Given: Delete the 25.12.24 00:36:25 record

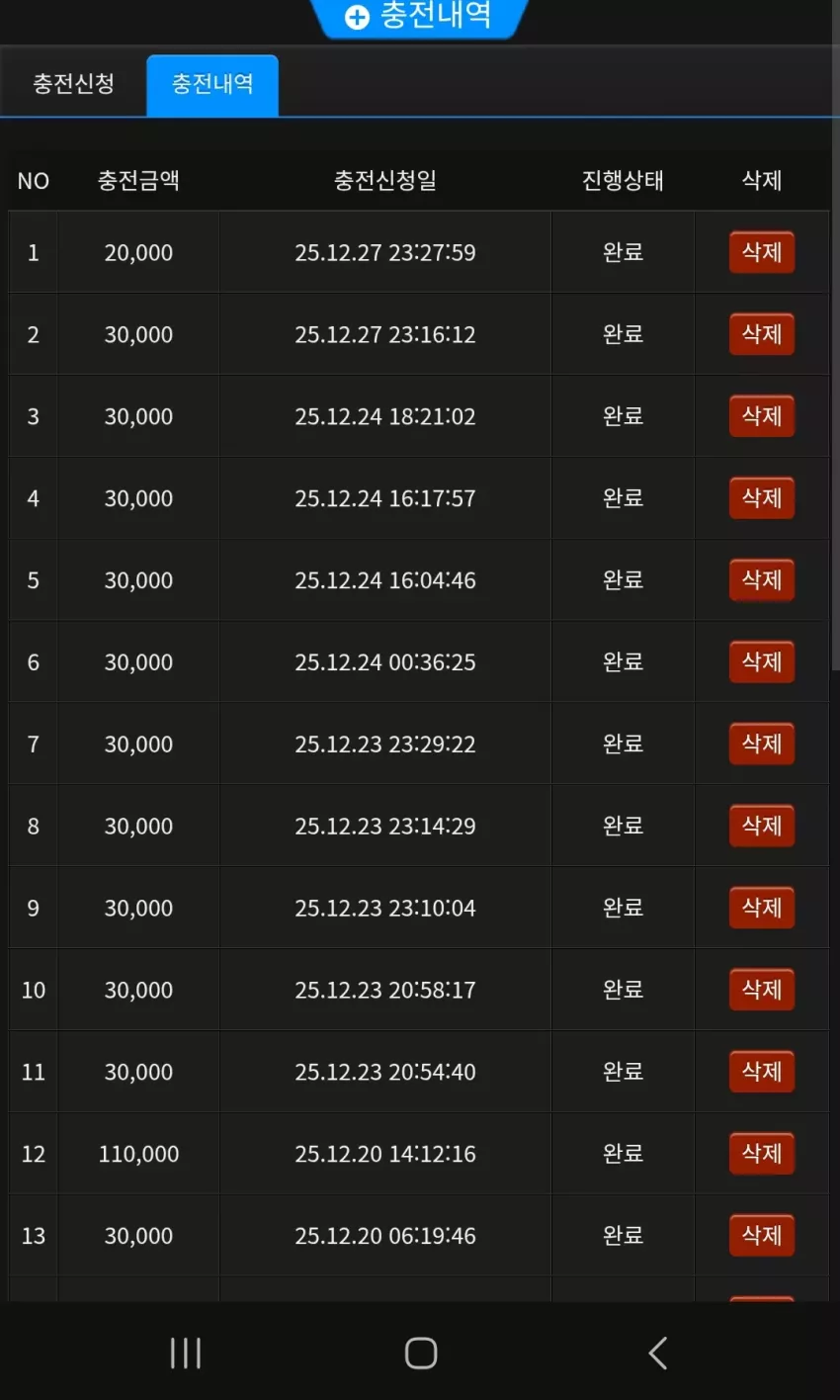Looking at the screenshot, I should [762, 662].
